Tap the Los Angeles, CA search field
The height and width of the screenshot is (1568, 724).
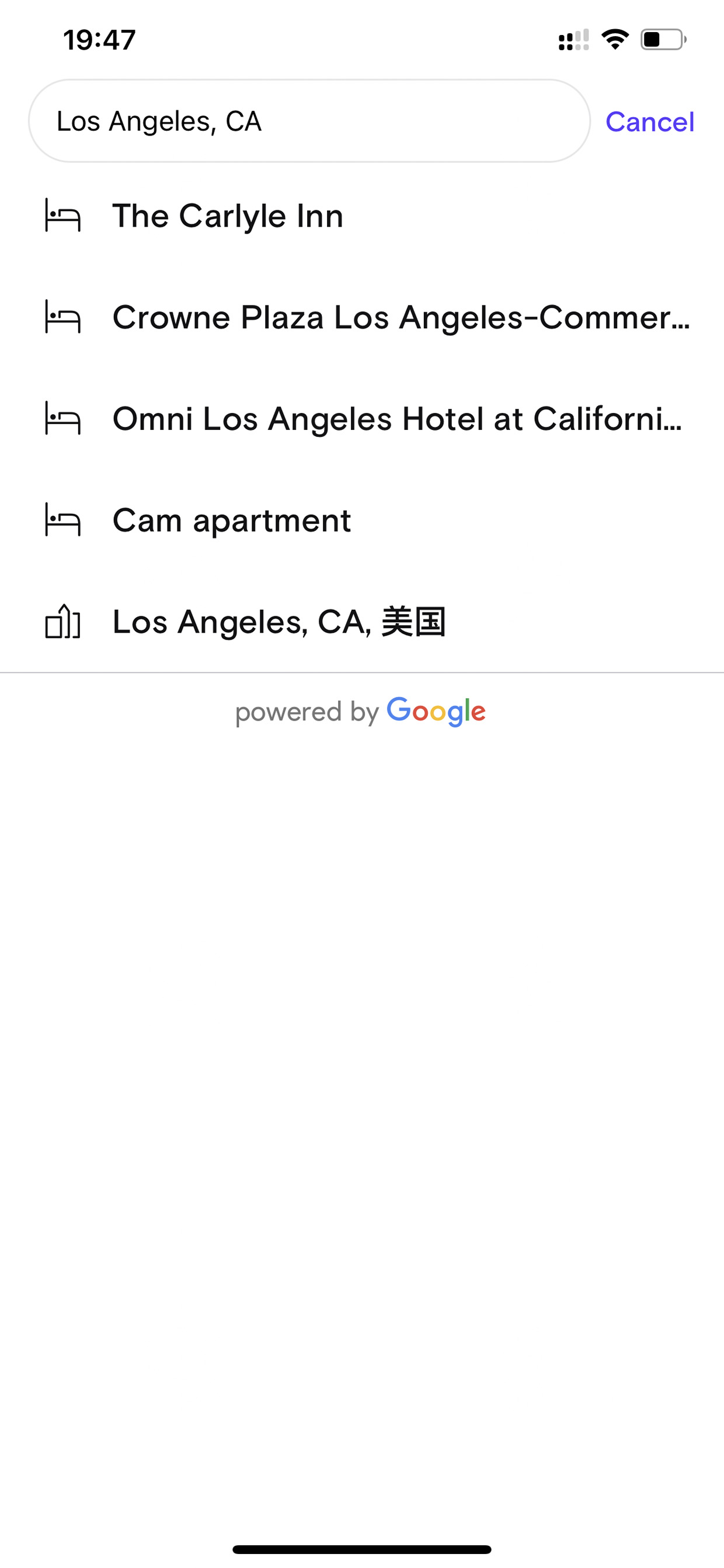[309, 120]
